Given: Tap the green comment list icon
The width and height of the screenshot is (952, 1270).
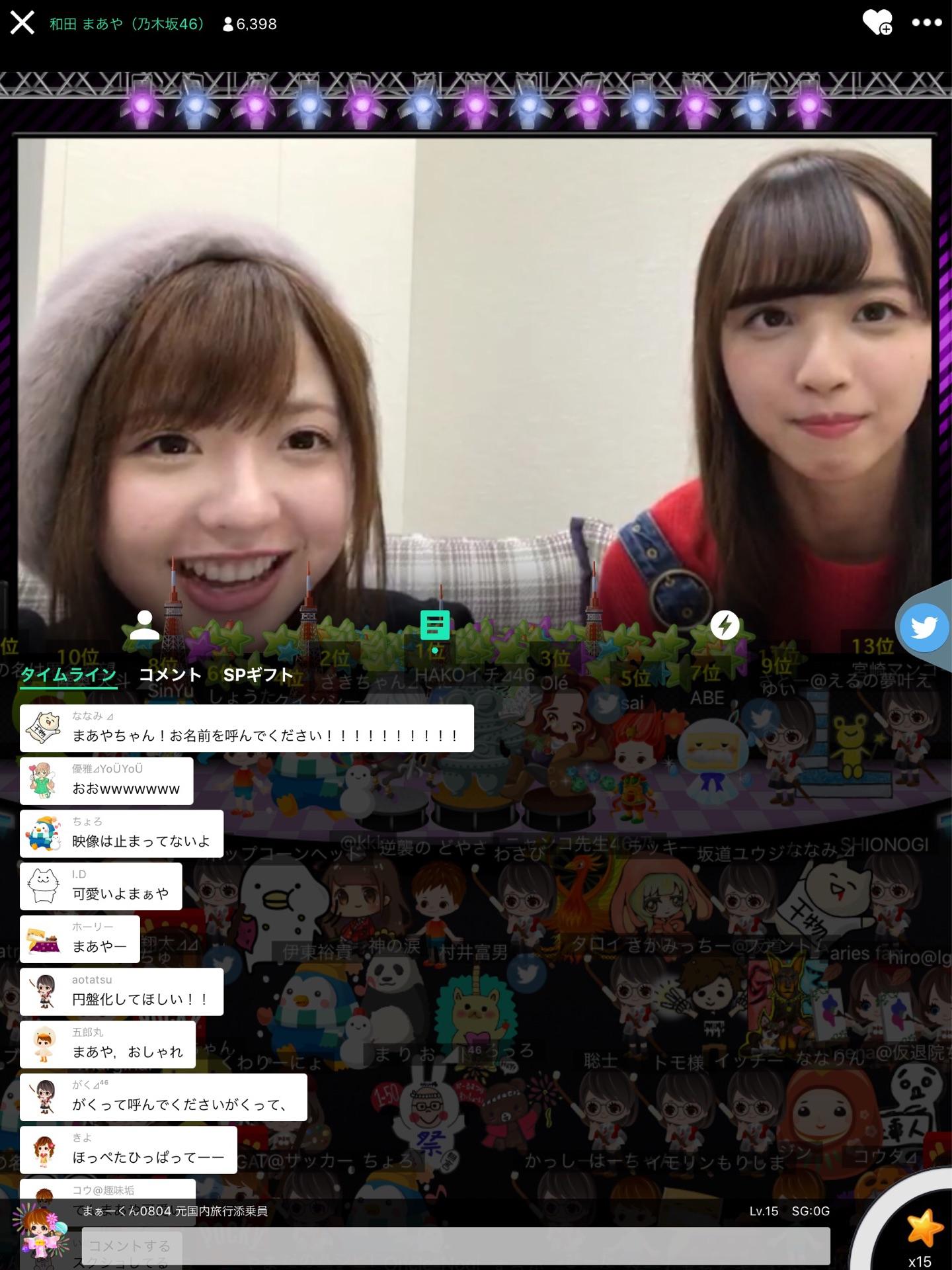Looking at the screenshot, I should [x=435, y=625].
